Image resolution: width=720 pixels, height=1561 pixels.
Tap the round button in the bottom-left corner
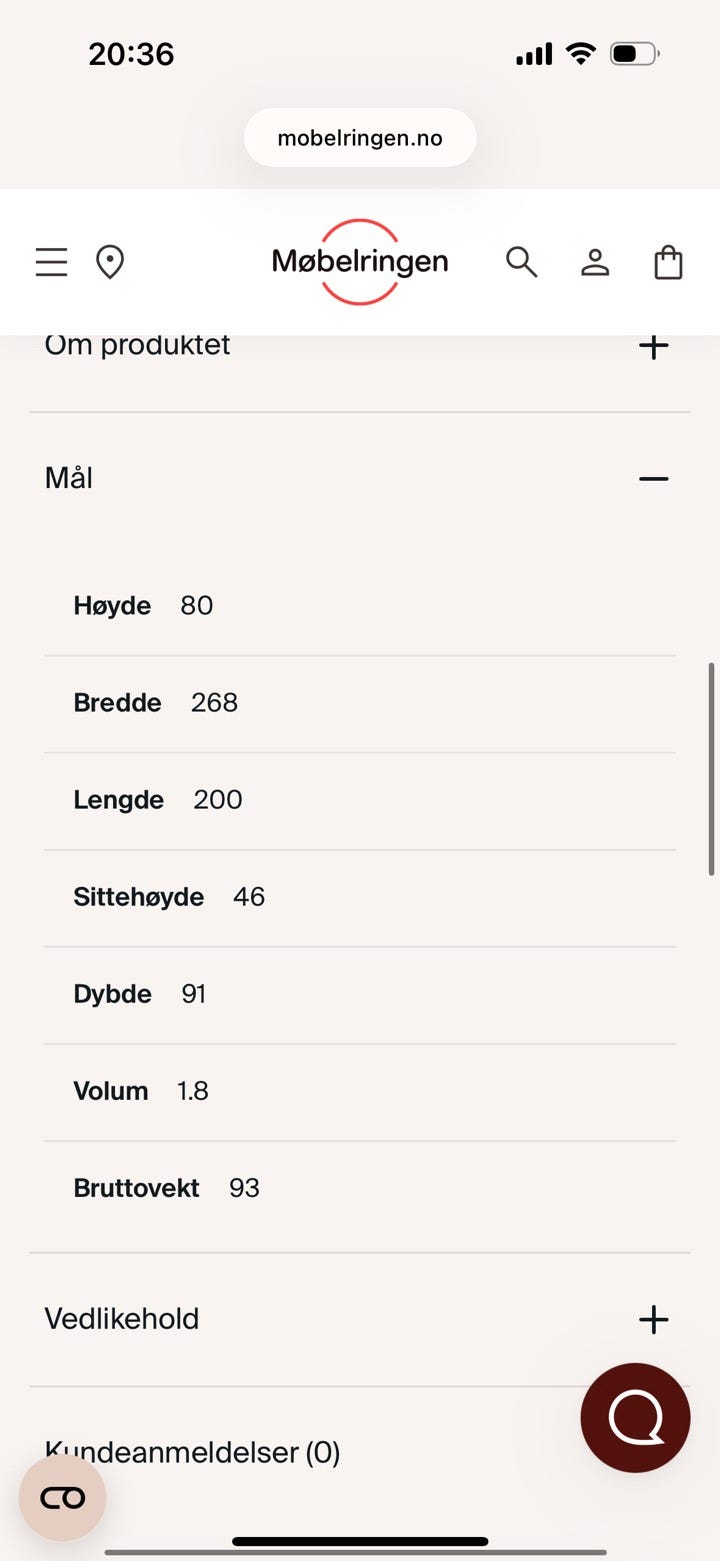(62, 1497)
